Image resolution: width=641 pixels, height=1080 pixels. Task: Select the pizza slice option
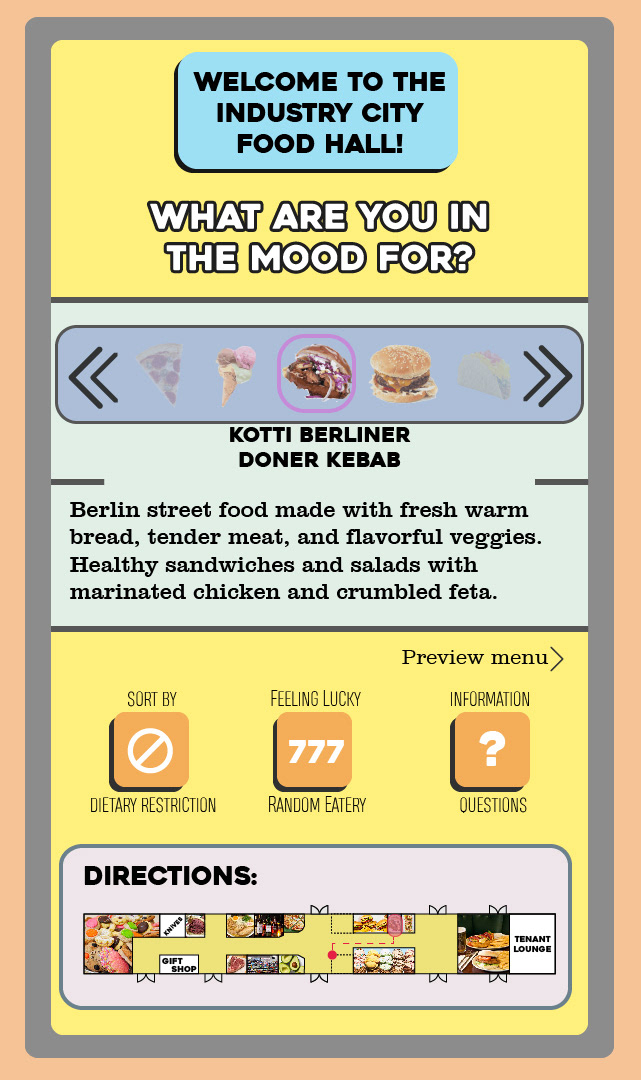[x=160, y=374]
